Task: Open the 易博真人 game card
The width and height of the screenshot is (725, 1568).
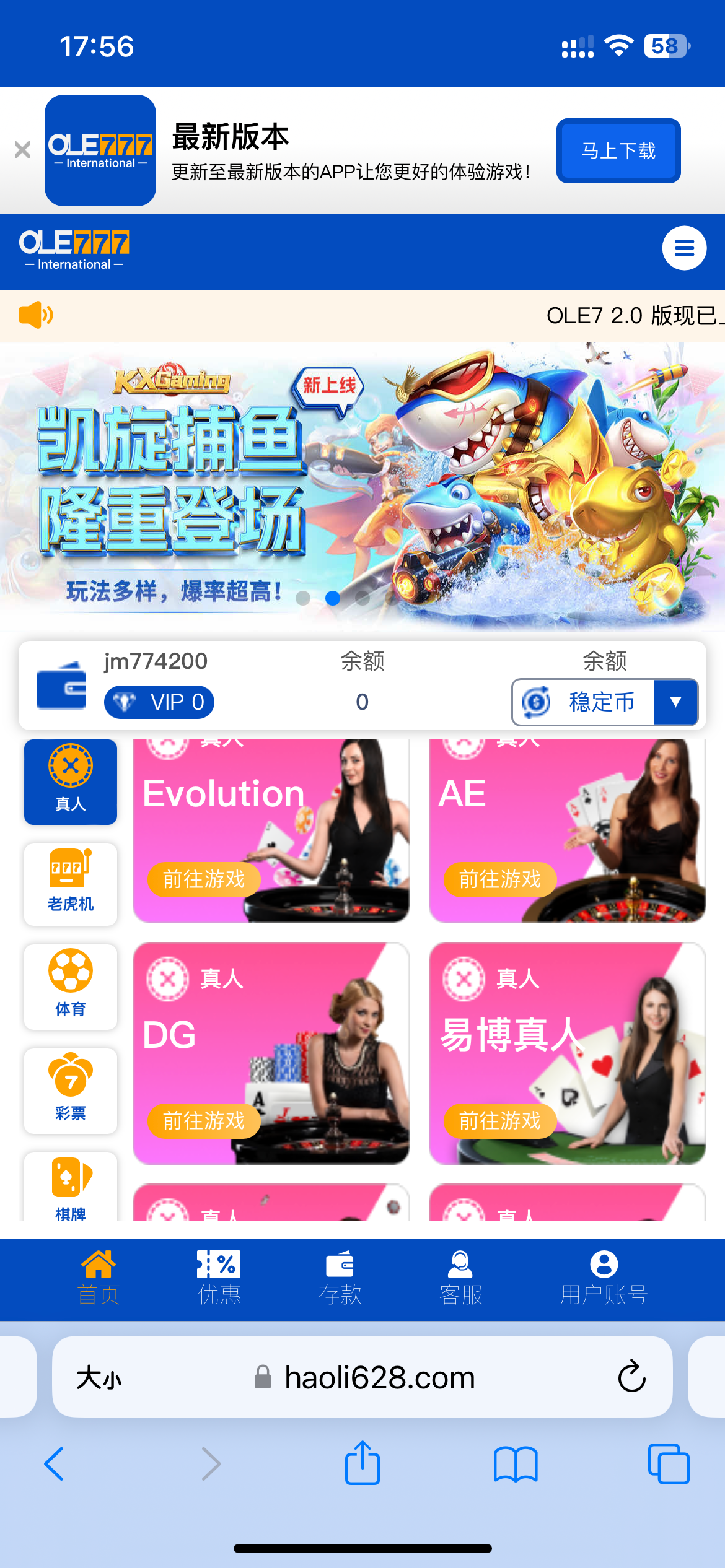Action: [499, 1120]
